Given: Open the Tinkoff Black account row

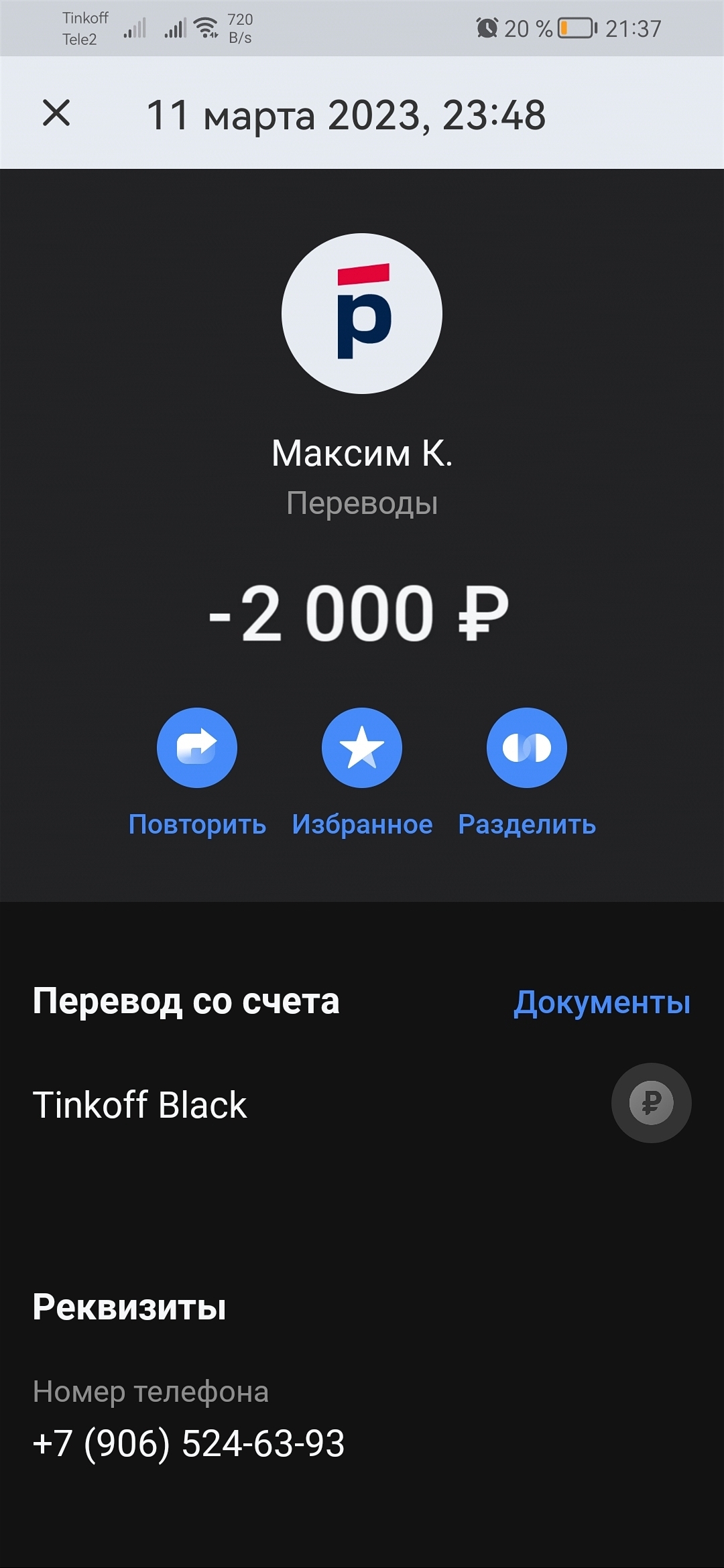Looking at the screenshot, I should click(362, 1104).
